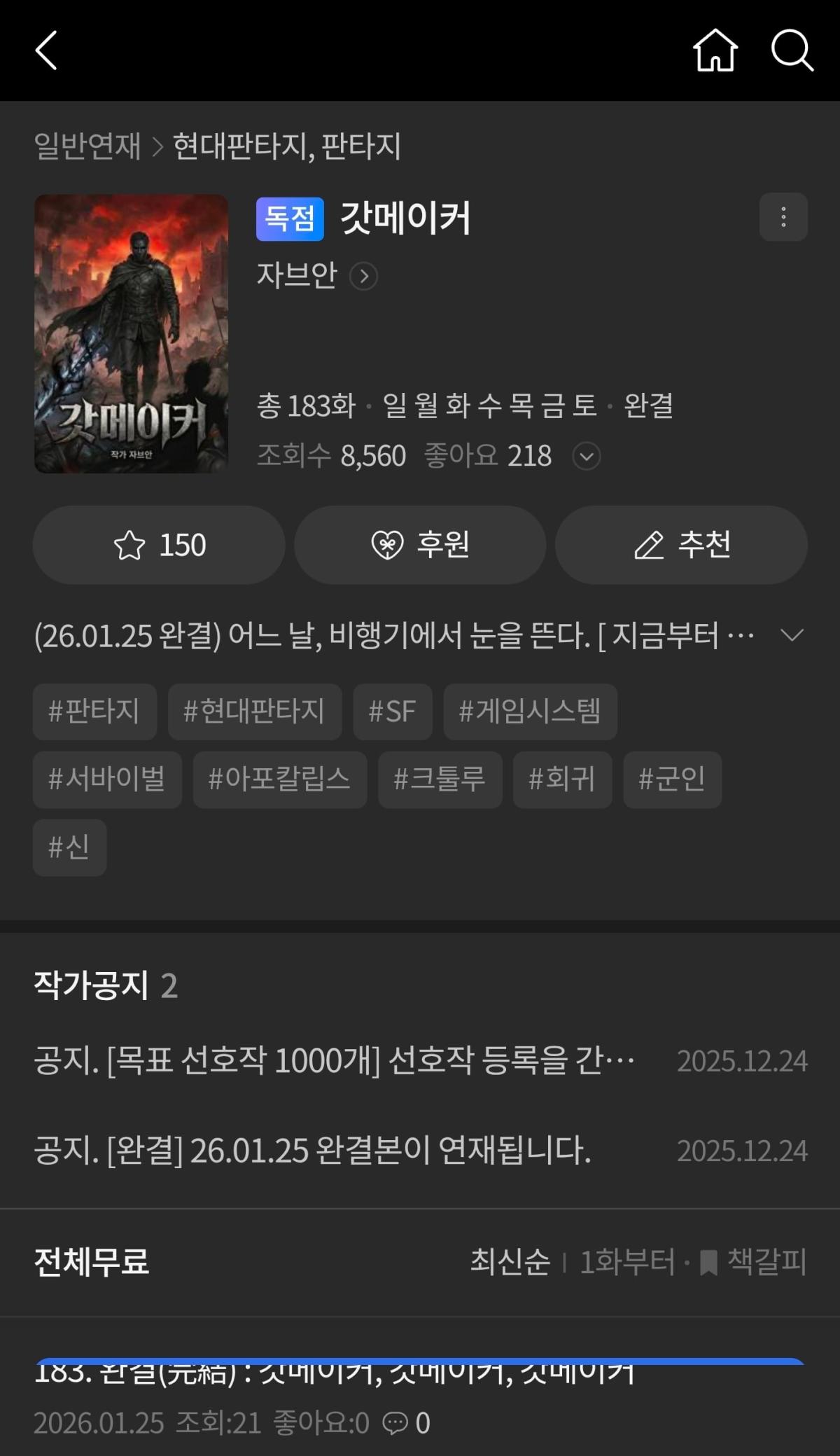840x1456 pixels.
Task: Select the #판타지 tag
Action: click(94, 712)
